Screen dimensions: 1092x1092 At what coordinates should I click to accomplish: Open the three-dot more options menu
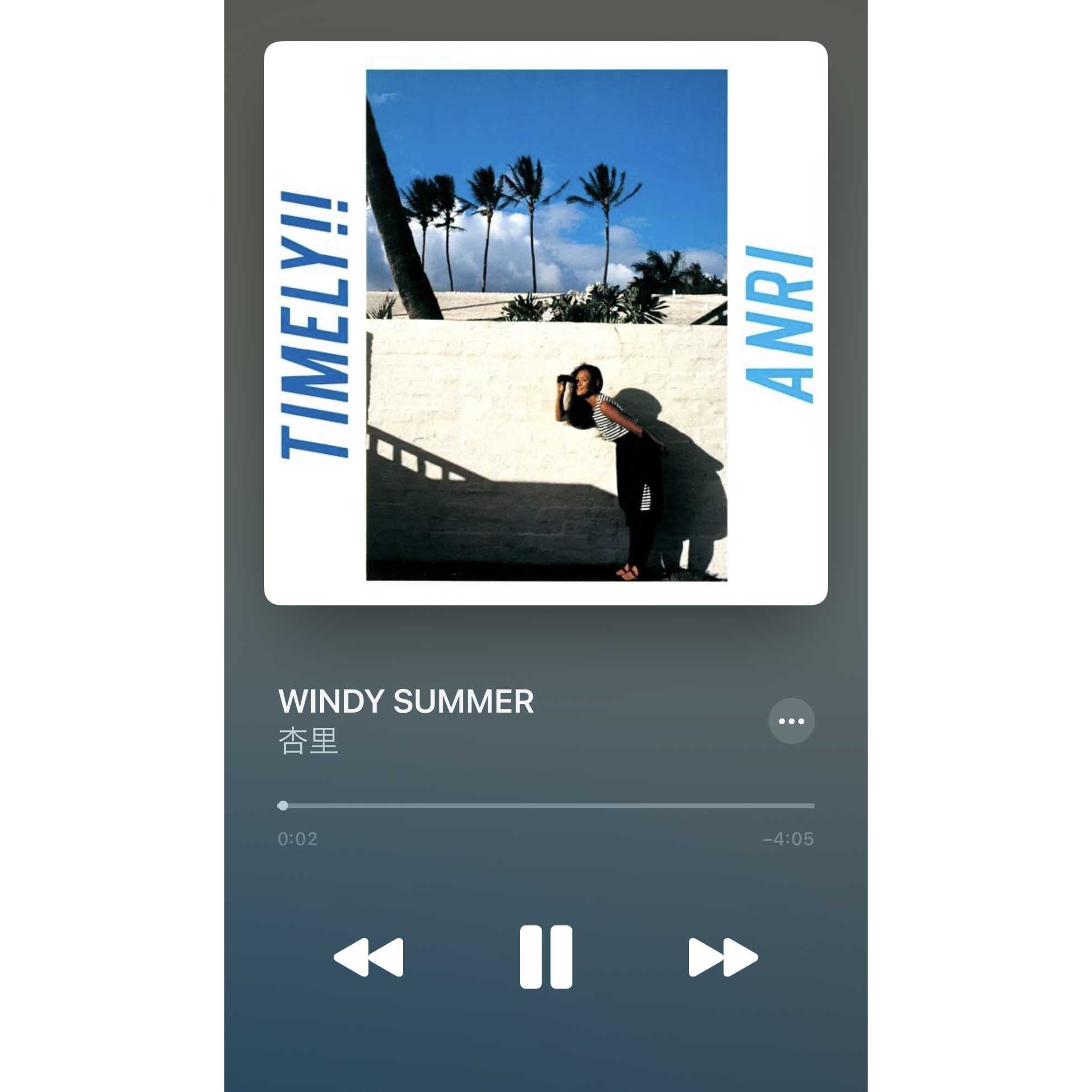click(x=791, y=721)
